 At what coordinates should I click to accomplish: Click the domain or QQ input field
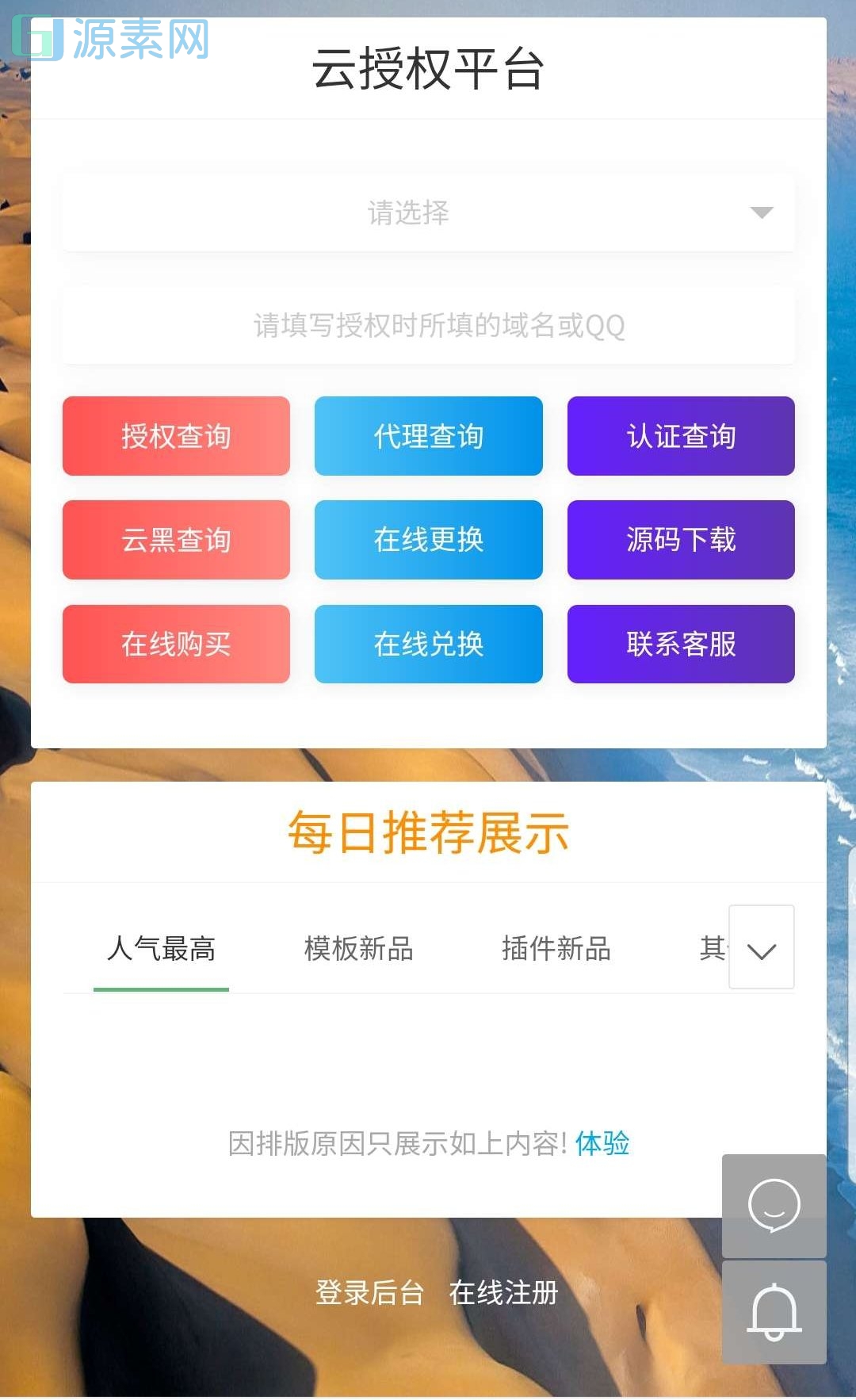pyautogui.click(x=428, y=325)
